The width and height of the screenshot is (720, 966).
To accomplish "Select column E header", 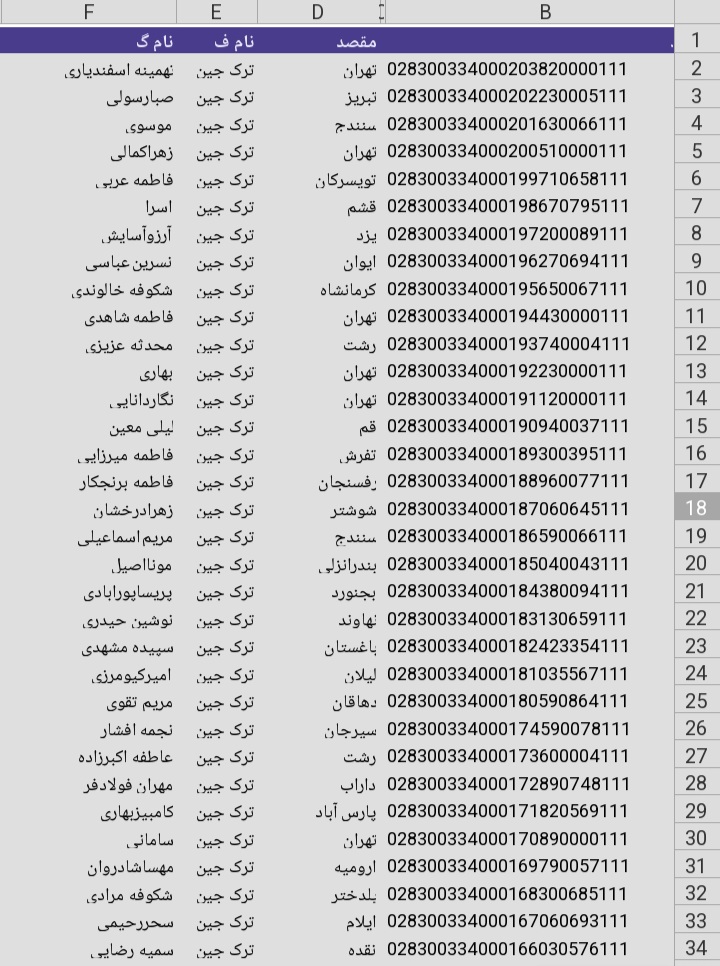I will tap(216, 12).
